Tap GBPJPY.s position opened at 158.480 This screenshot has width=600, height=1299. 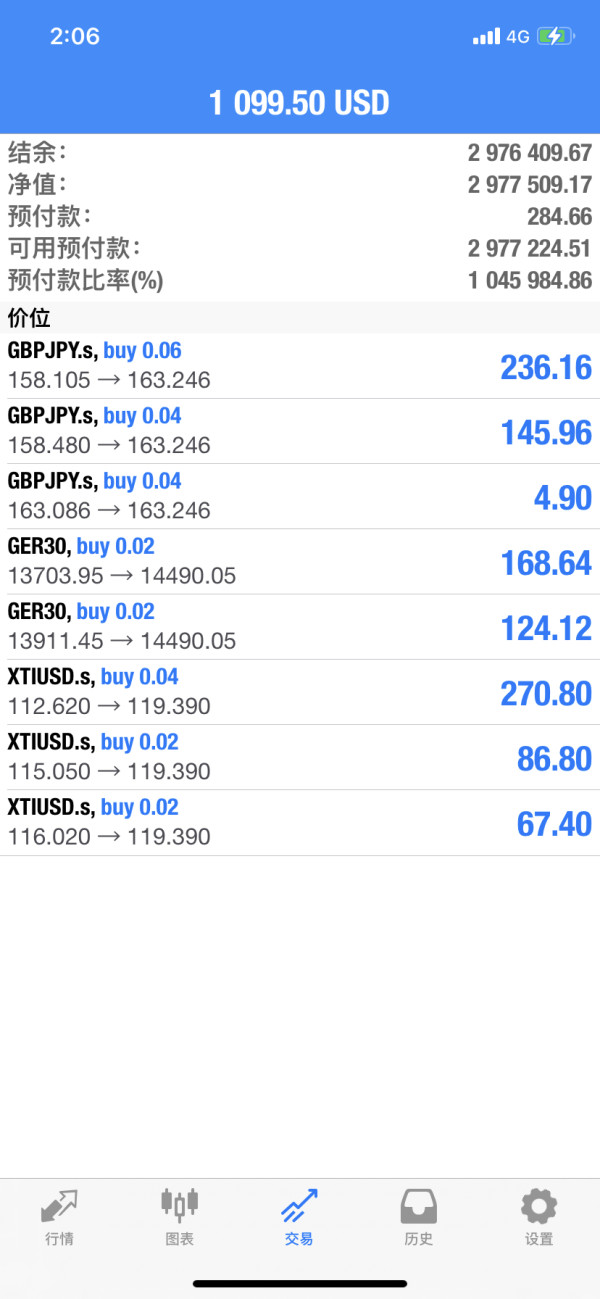pos(300,431)
